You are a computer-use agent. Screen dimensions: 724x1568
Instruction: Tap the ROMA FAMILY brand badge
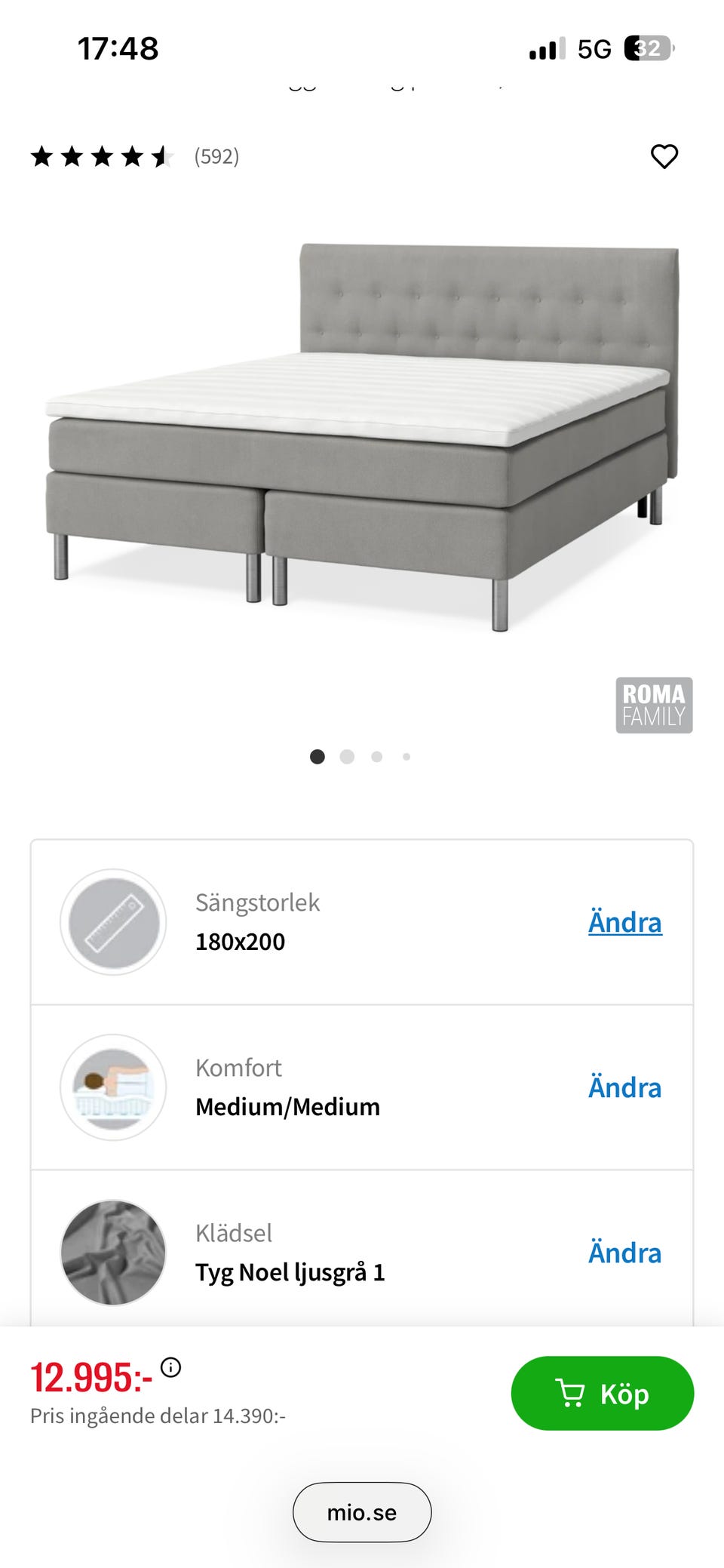click(653, 706)
